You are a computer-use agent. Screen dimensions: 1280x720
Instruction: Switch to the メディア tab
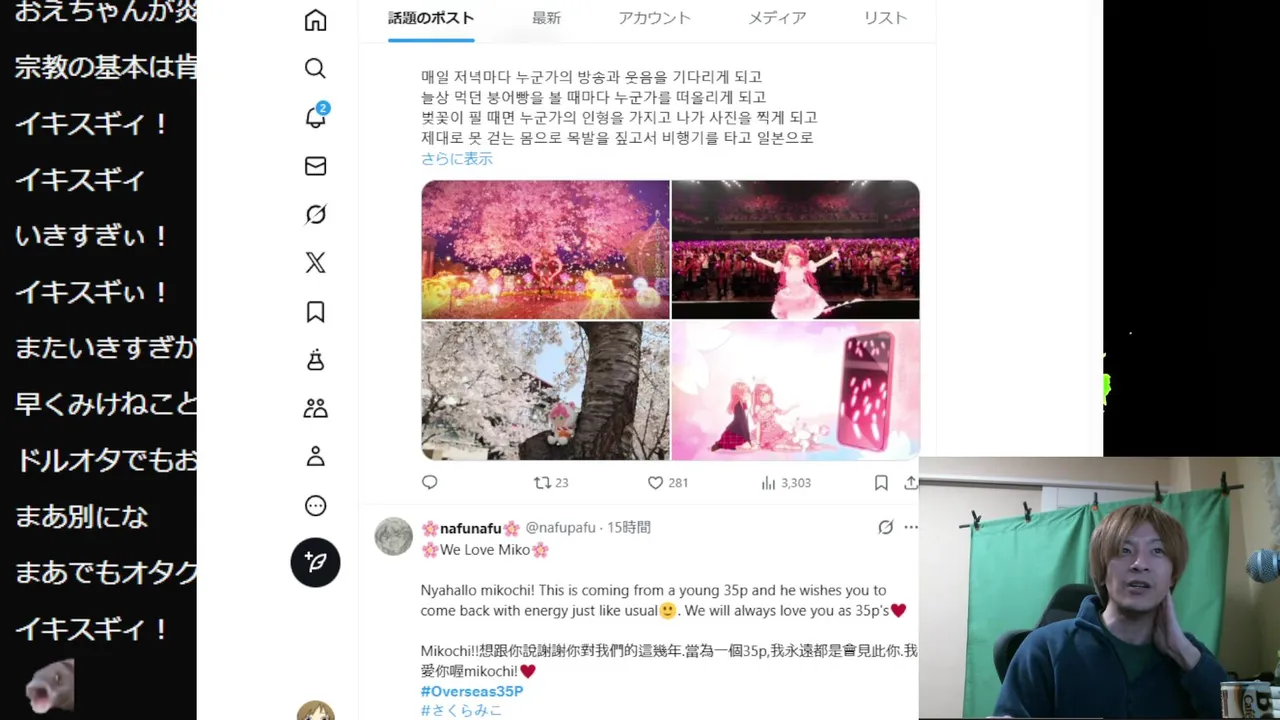(777, 18)
